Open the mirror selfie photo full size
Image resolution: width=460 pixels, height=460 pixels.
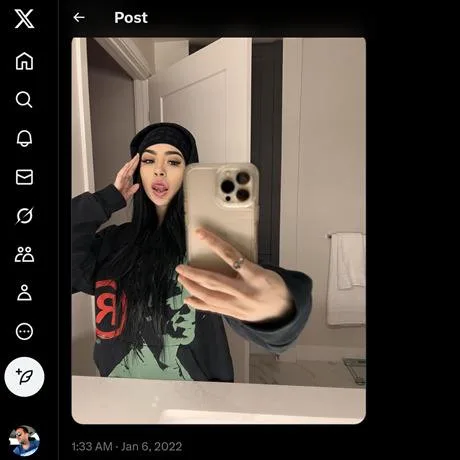click(x=219, y=231)
